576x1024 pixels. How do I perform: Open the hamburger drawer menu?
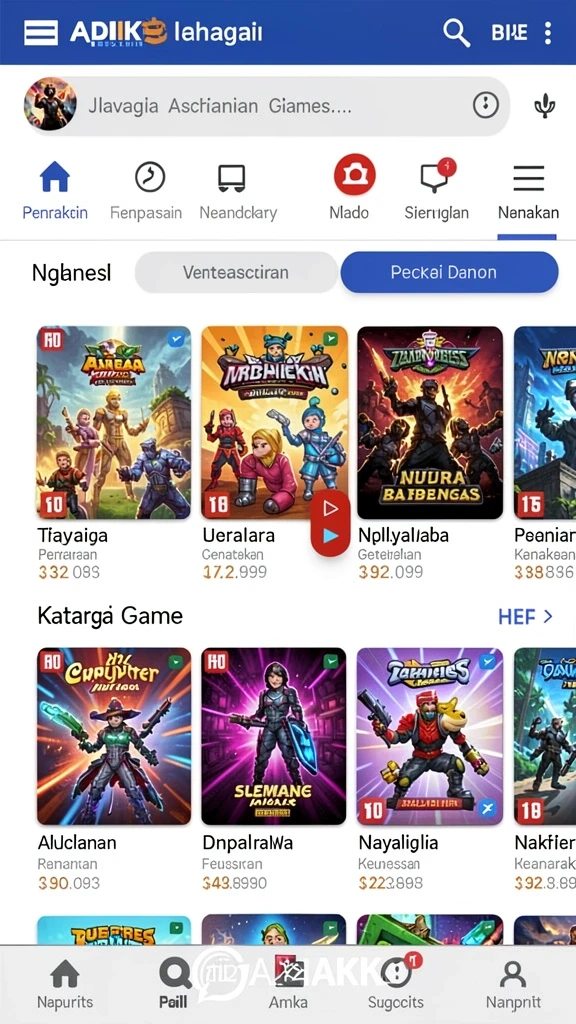(x=40, y=33)
